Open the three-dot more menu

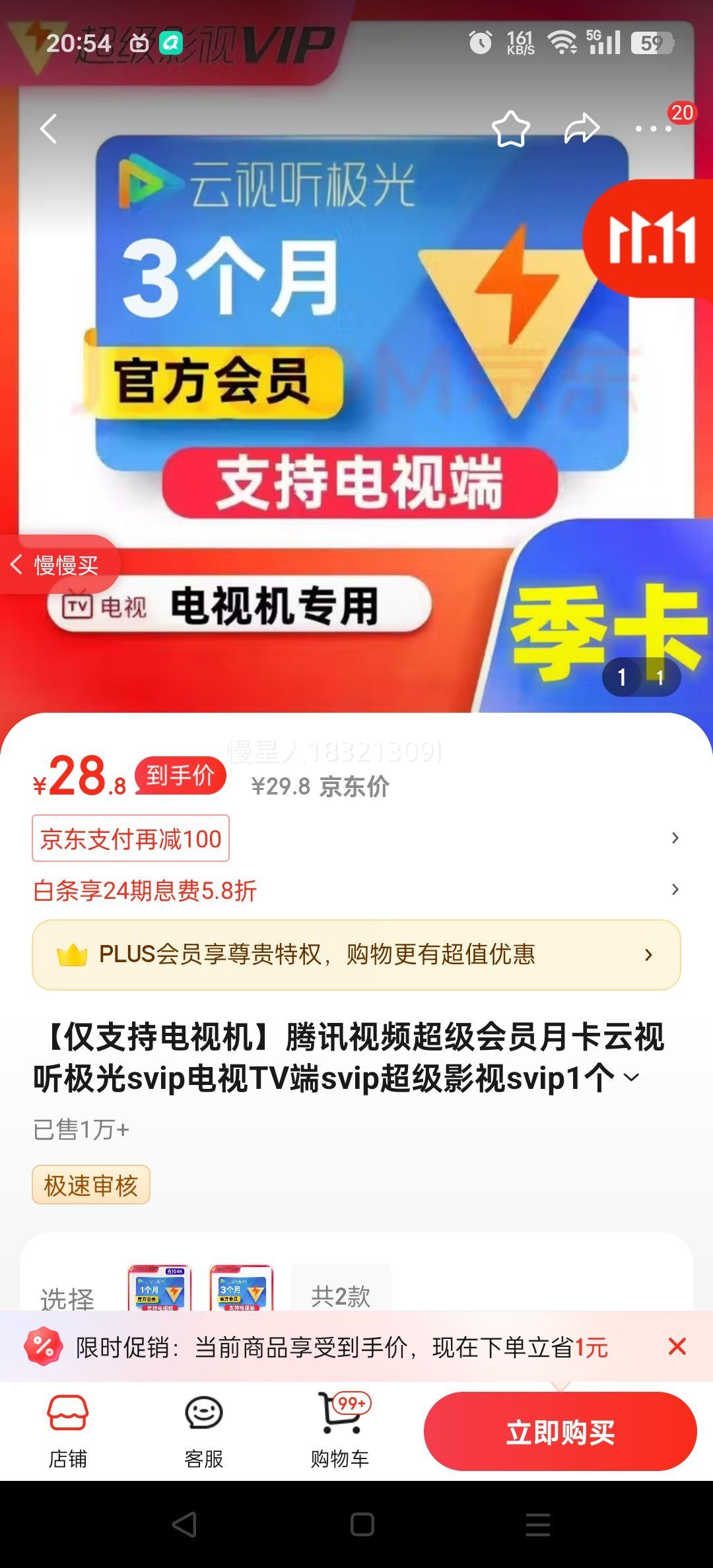653,129
